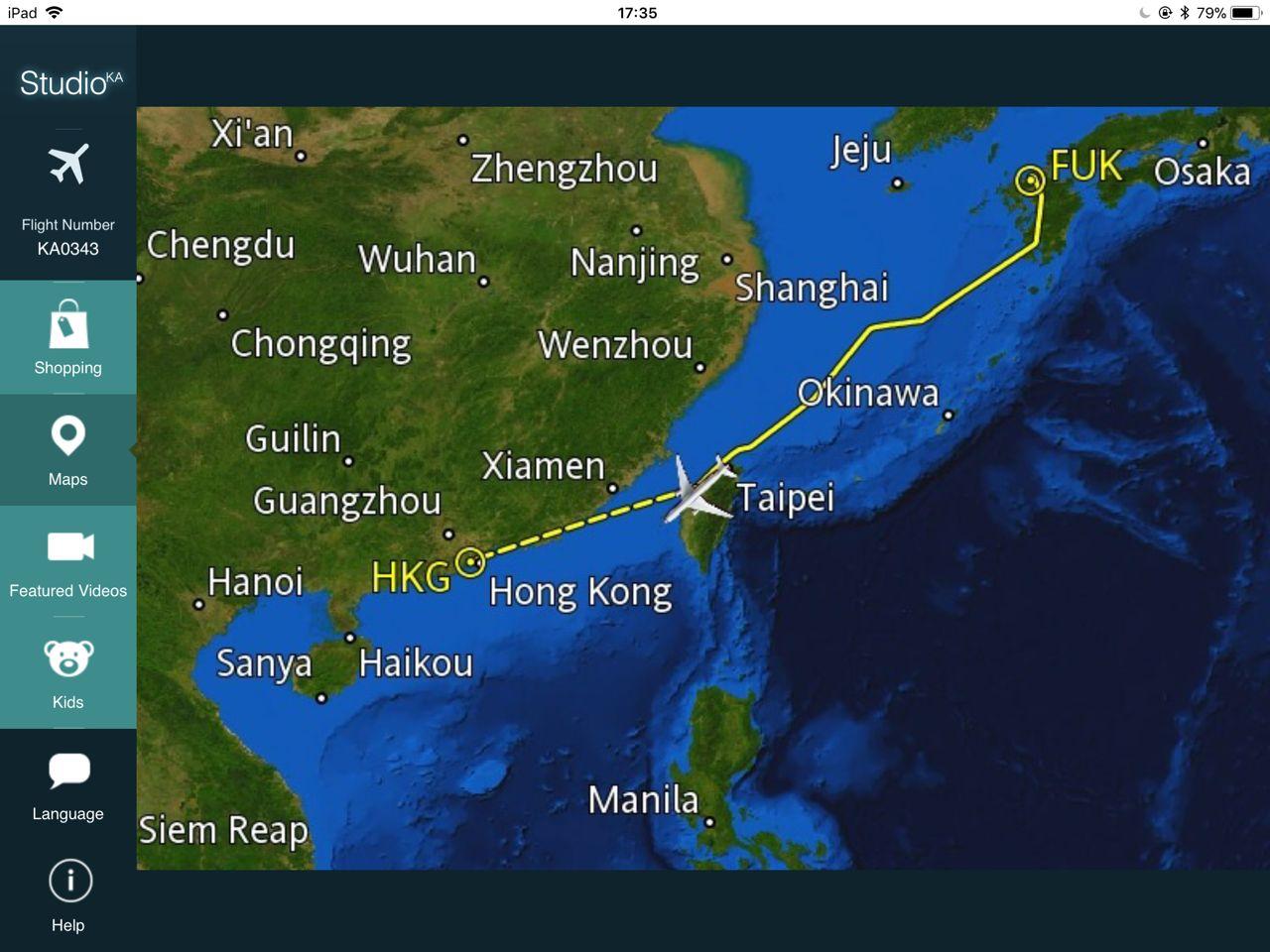The width and height of the screenshot is (1270, 952).
Task: Open the Help info page
Action: point(67,895)
